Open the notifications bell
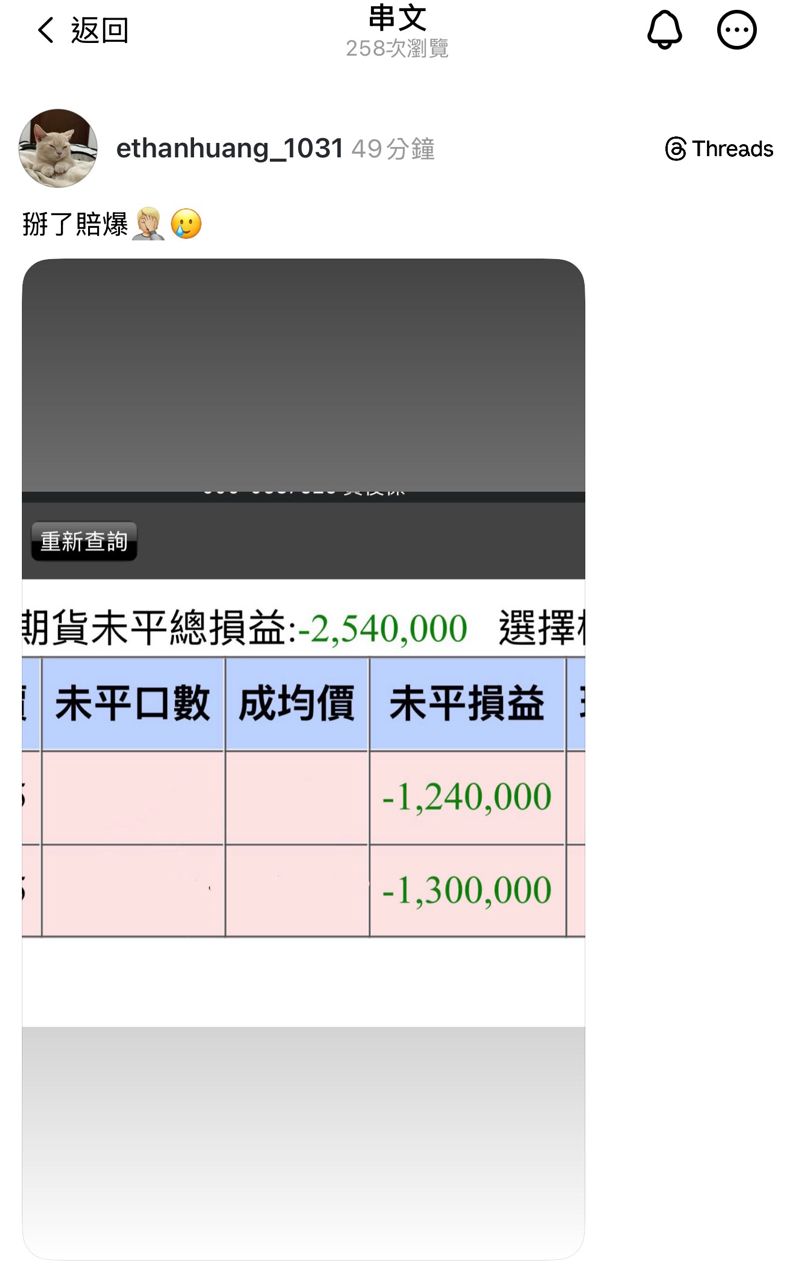This screenshot has height=1280, width=795. pyautogui.click(x=665, y=30)
